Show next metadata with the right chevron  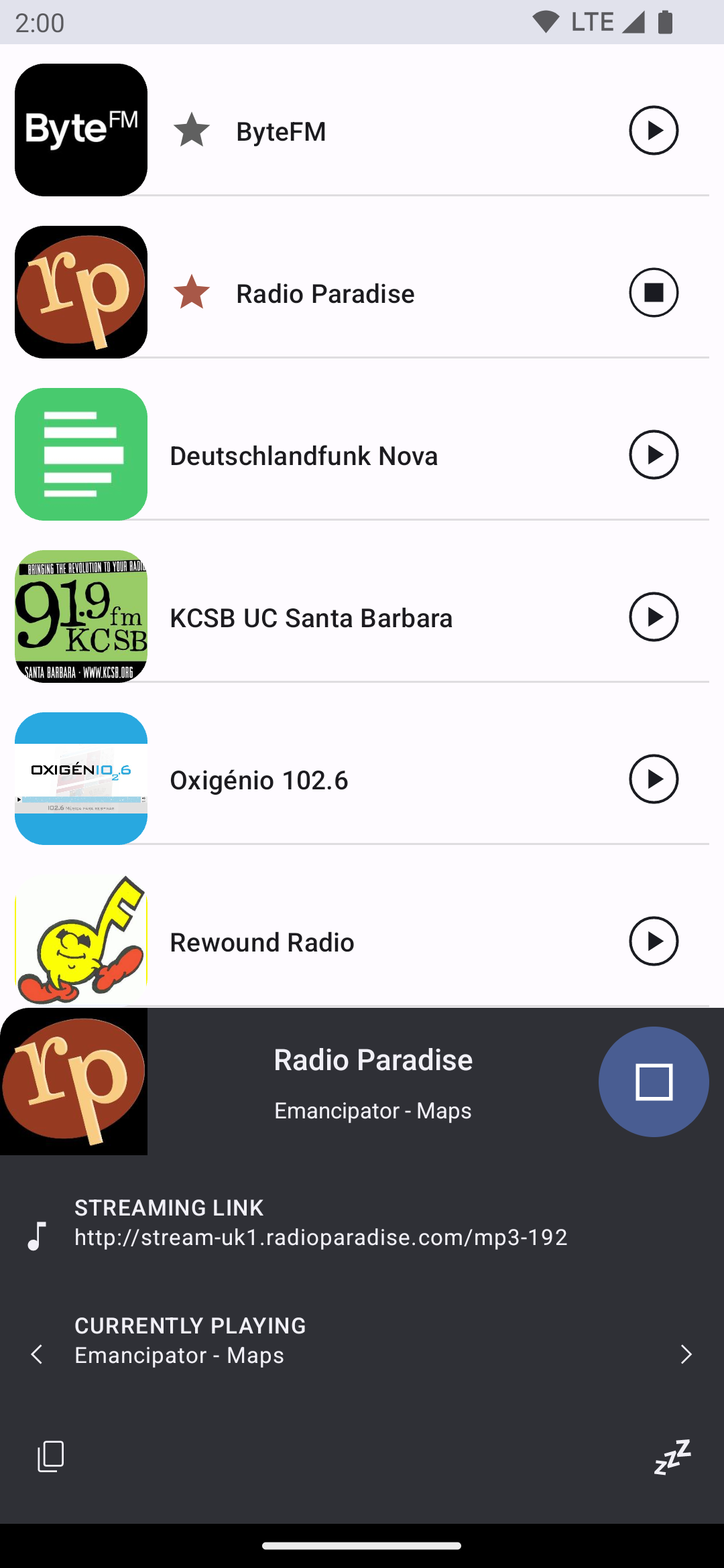tap(686, 1354)
